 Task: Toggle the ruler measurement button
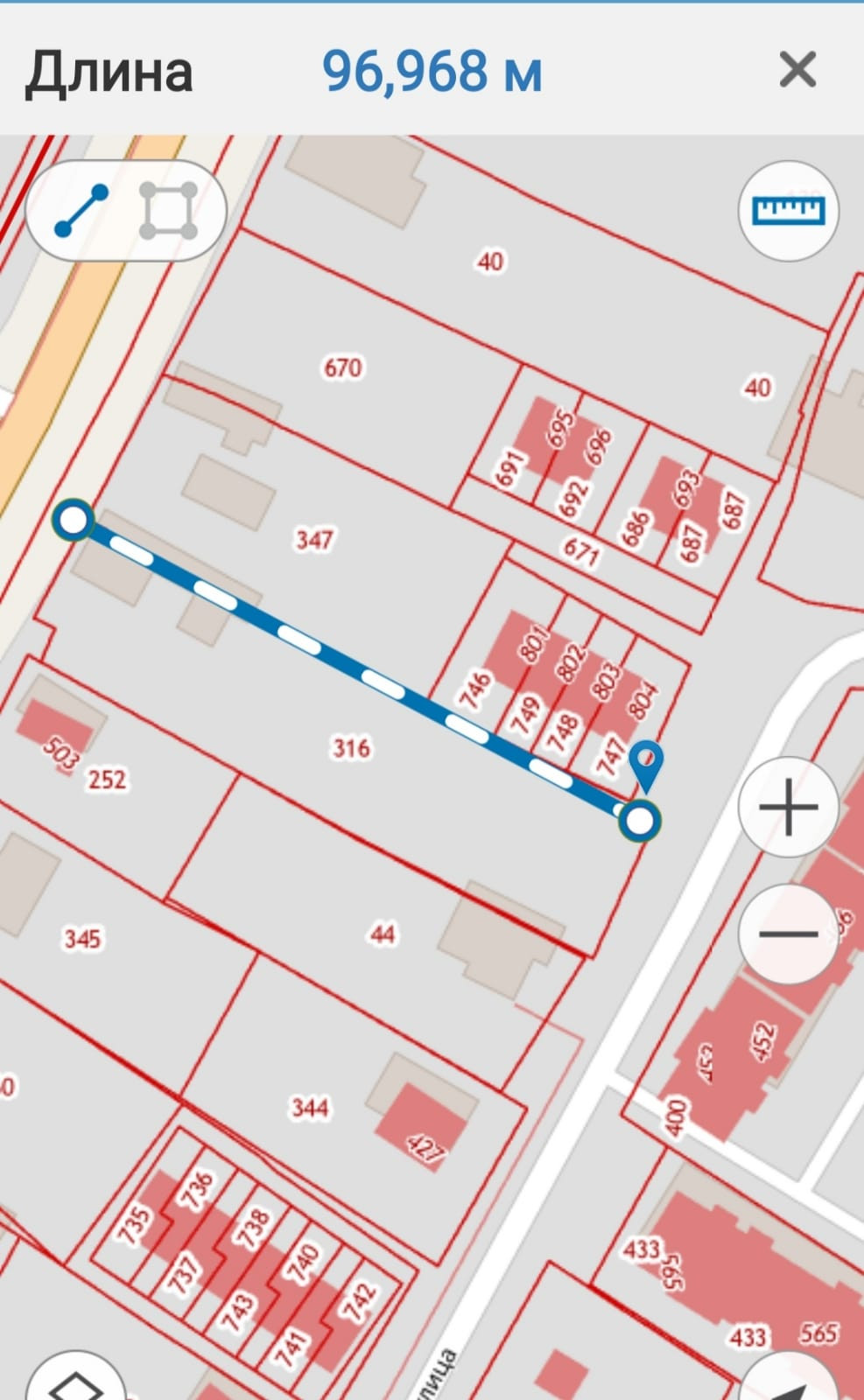tap(789, 211)
